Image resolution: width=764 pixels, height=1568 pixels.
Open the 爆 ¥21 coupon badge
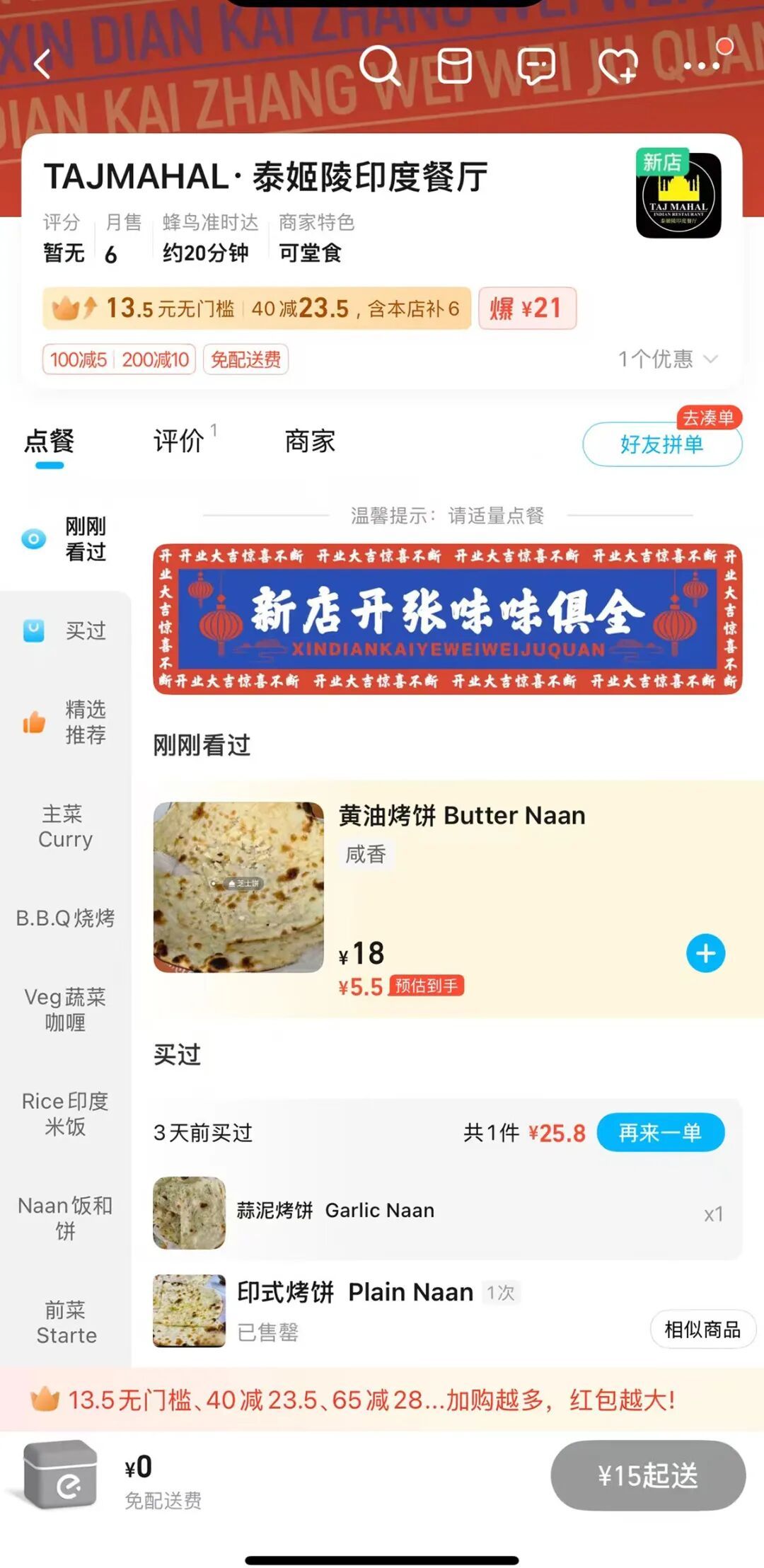527,309
